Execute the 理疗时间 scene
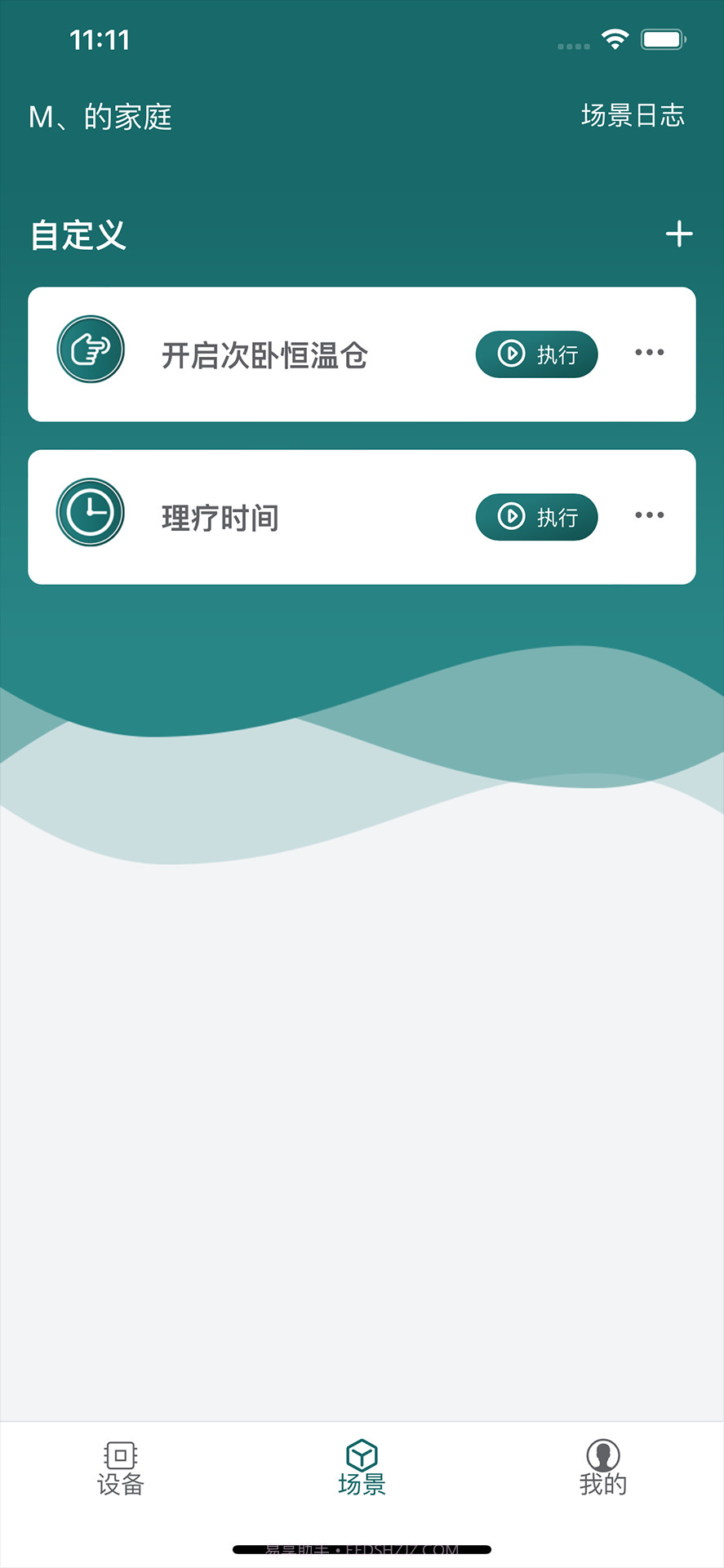Screen dimensions: 724x1568 pos(536,517)
